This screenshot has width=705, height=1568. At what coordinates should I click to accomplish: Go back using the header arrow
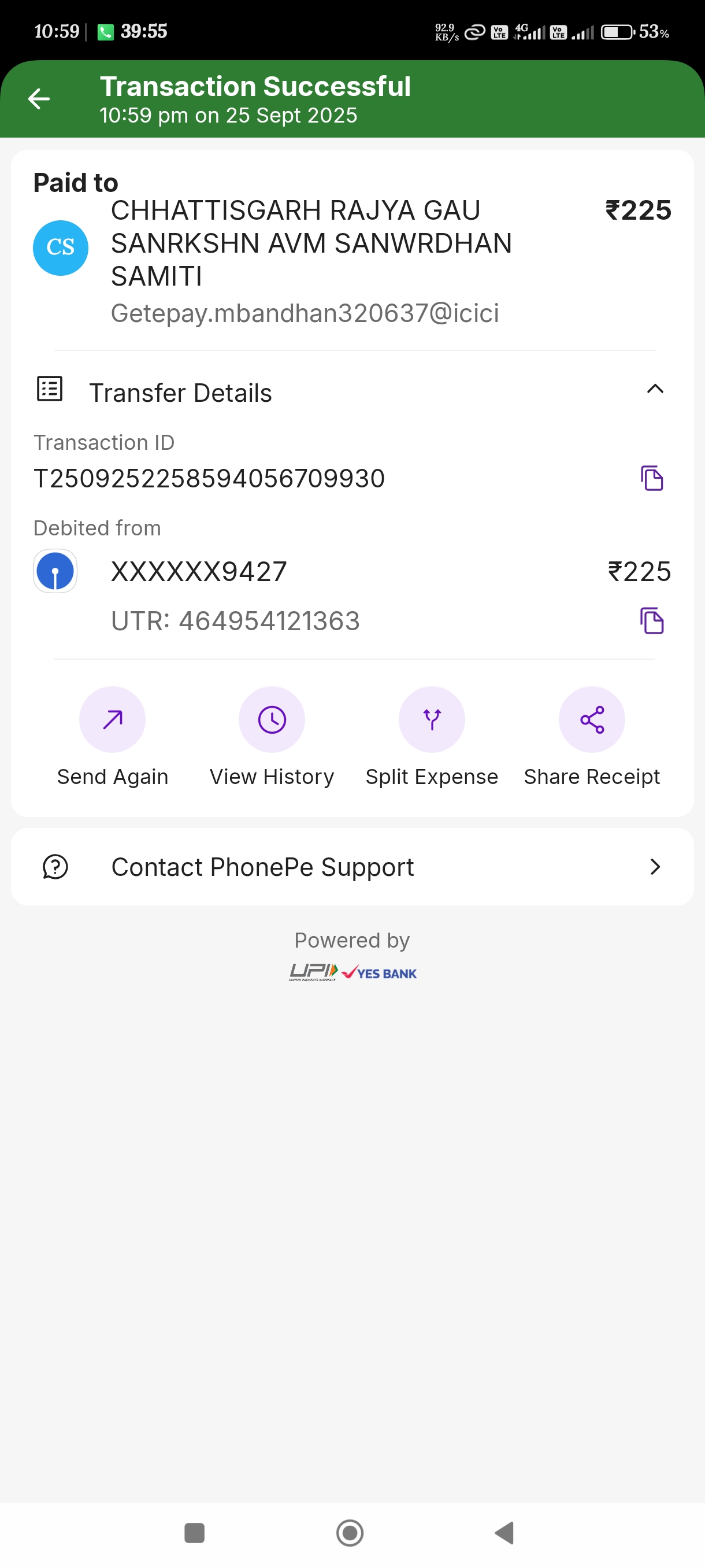(39, 99)
